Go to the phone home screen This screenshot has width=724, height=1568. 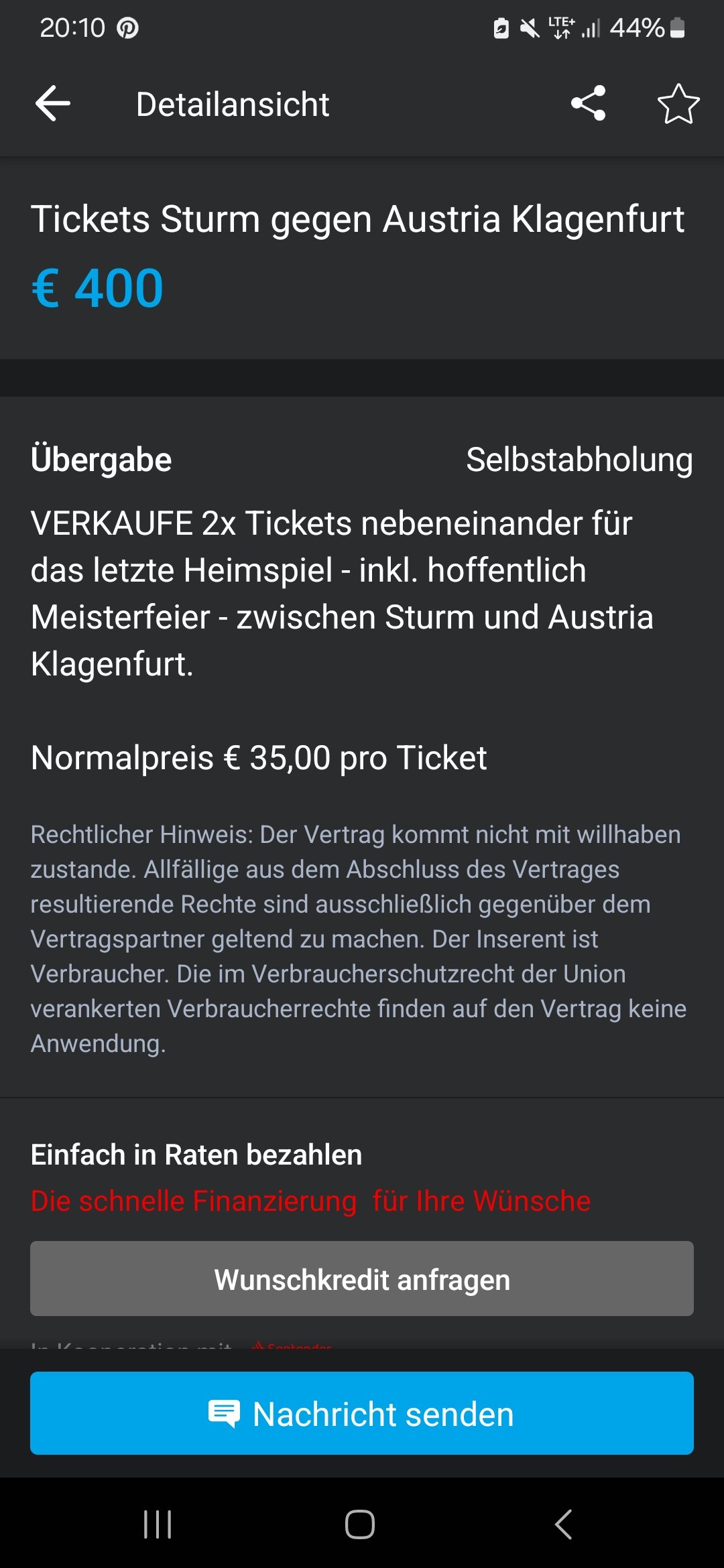click(360, 1524)
